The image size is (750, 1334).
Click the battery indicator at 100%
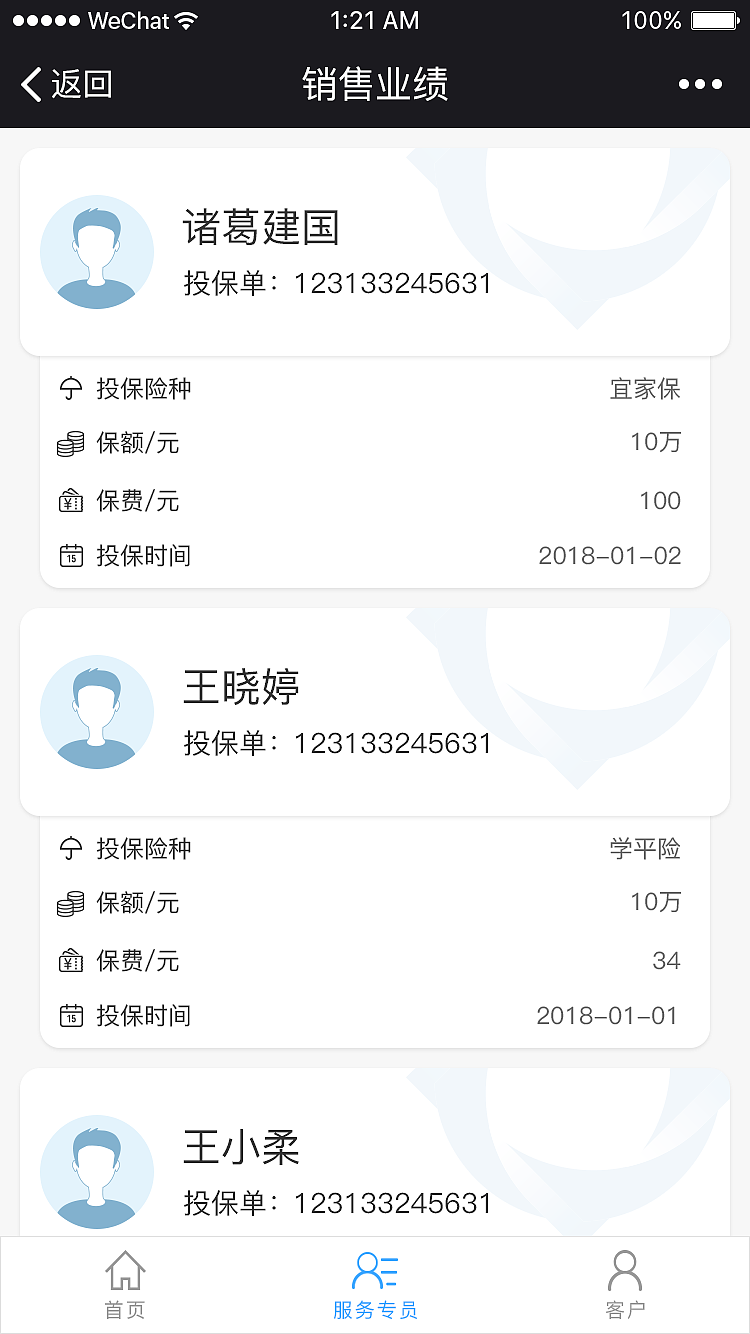712,18
